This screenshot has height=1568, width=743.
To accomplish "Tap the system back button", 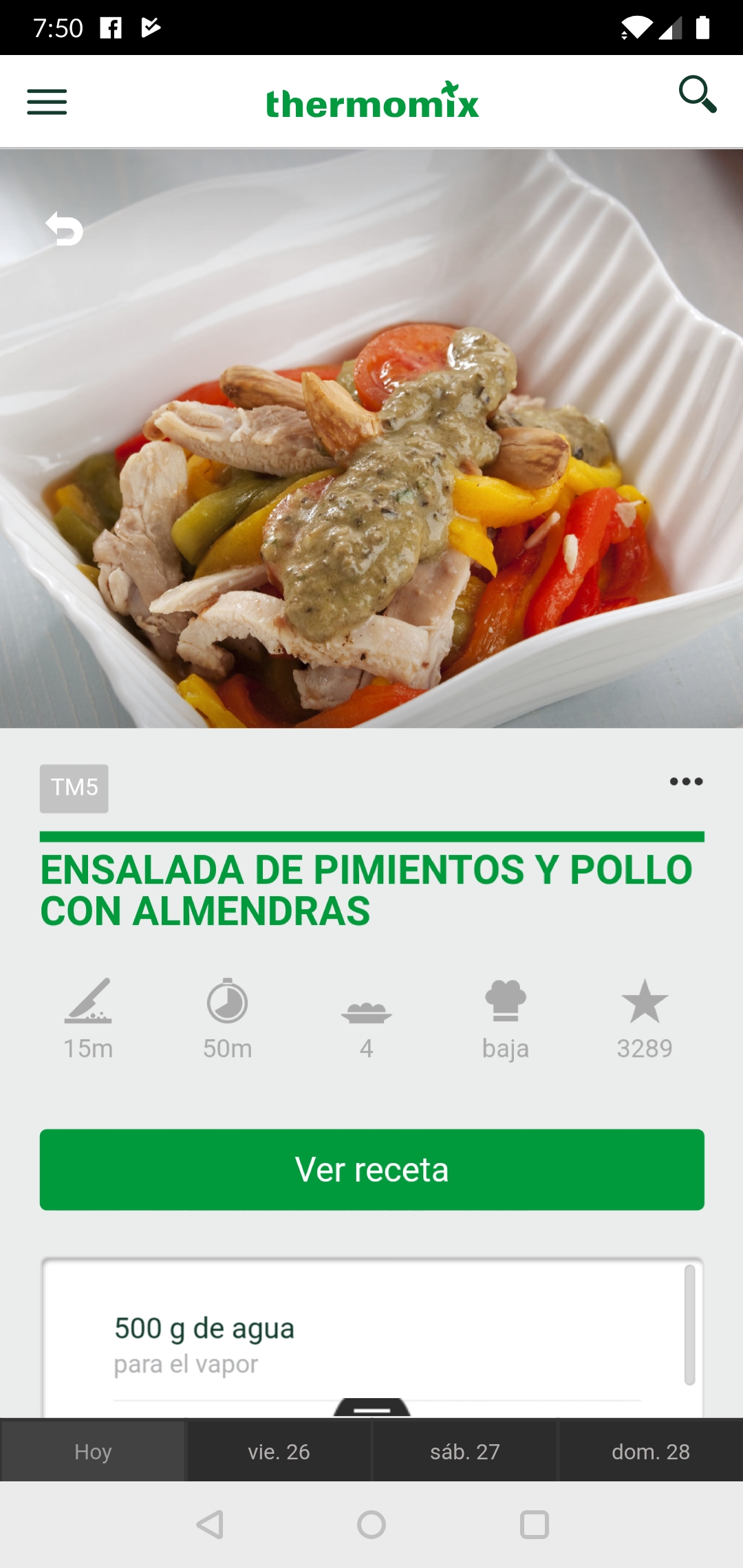I will (x=210, y=1525).
